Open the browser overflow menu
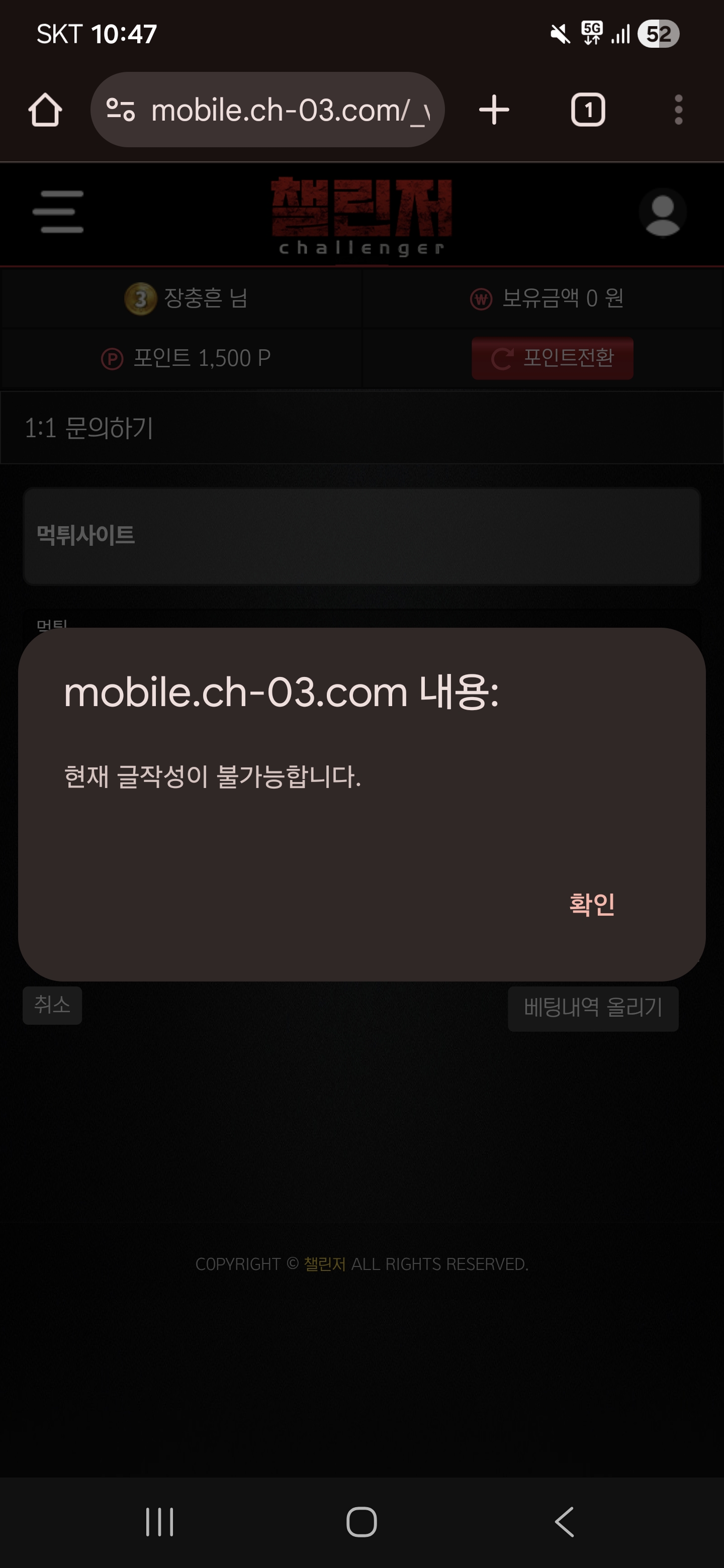This screenshot has width=724, height=1568. 678,110
